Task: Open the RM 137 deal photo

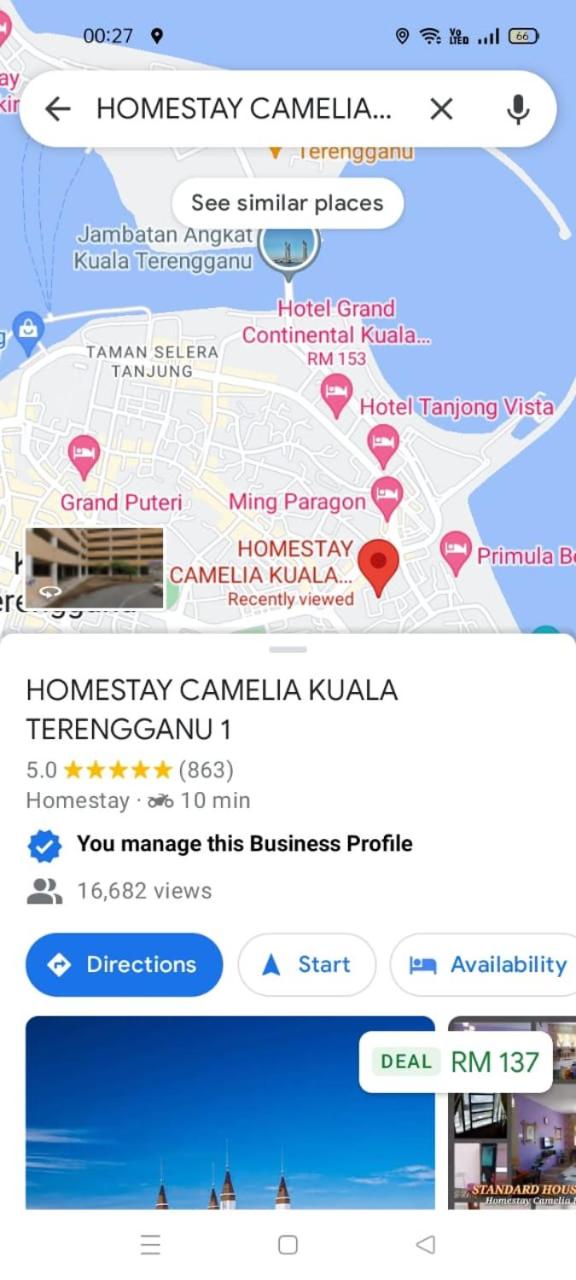Action: coord(512,1112)
